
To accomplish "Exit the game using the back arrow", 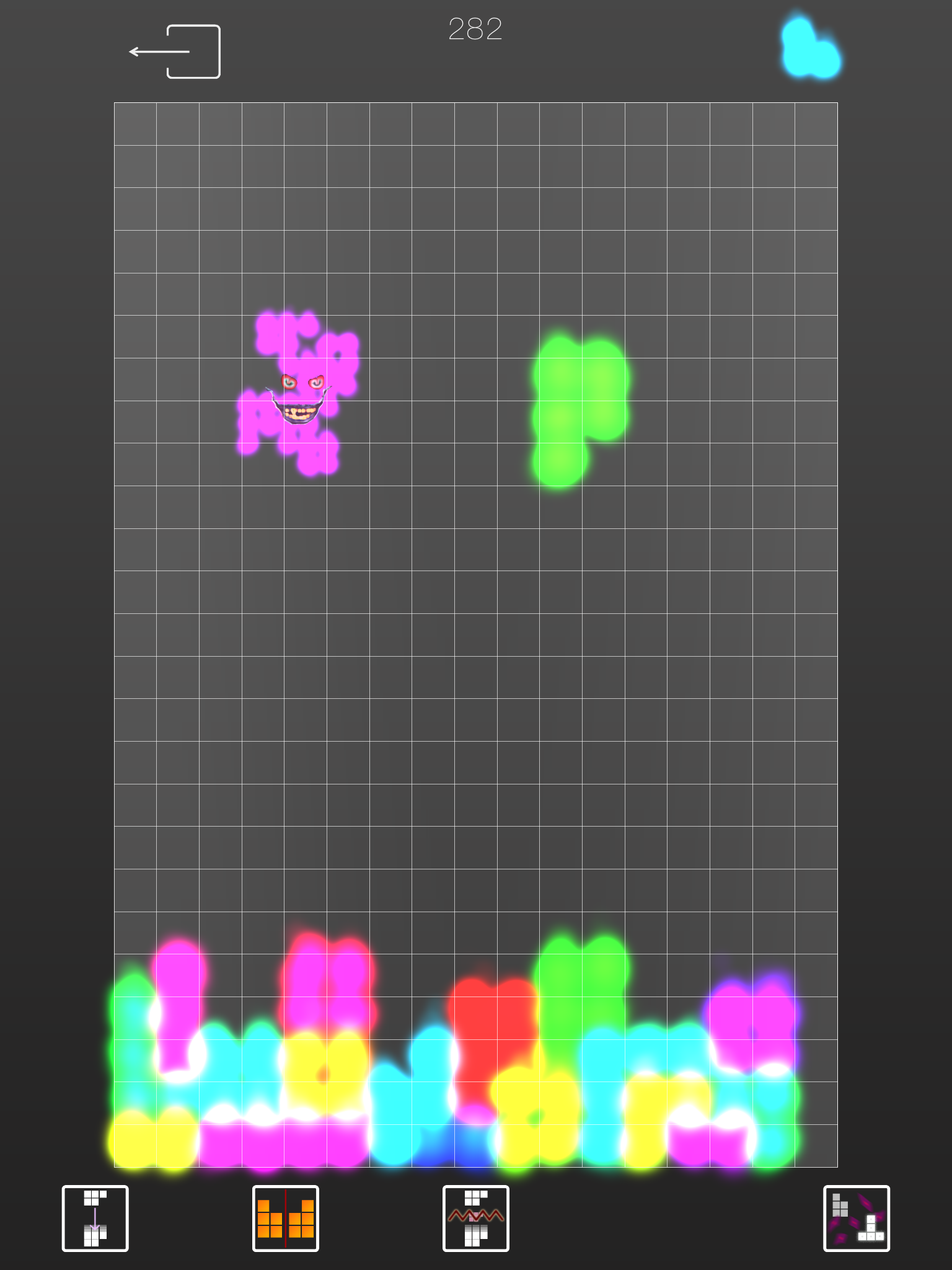I will pos(175,52).
